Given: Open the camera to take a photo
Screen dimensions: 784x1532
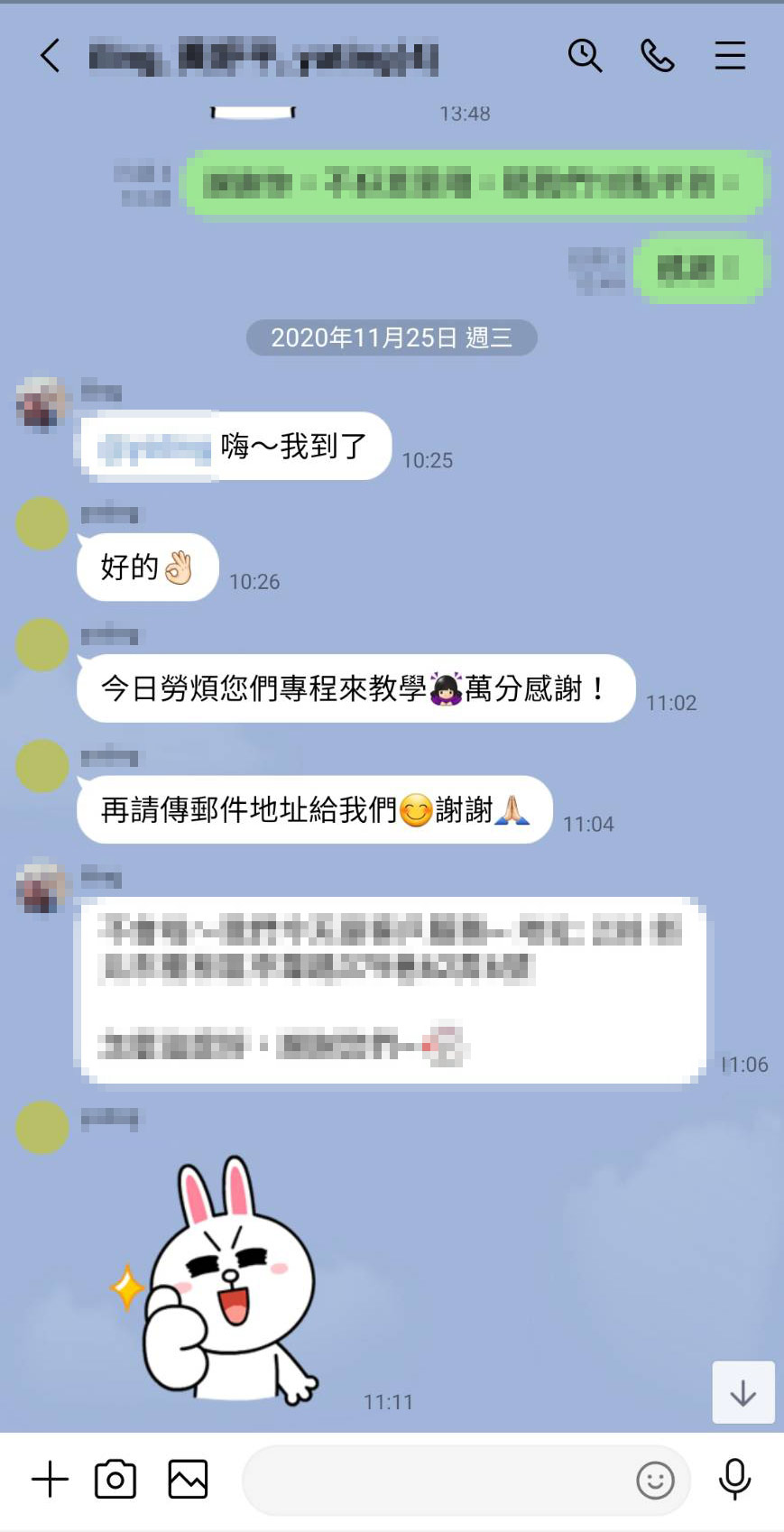Looking at the screenshot, I should point(115,1480).
